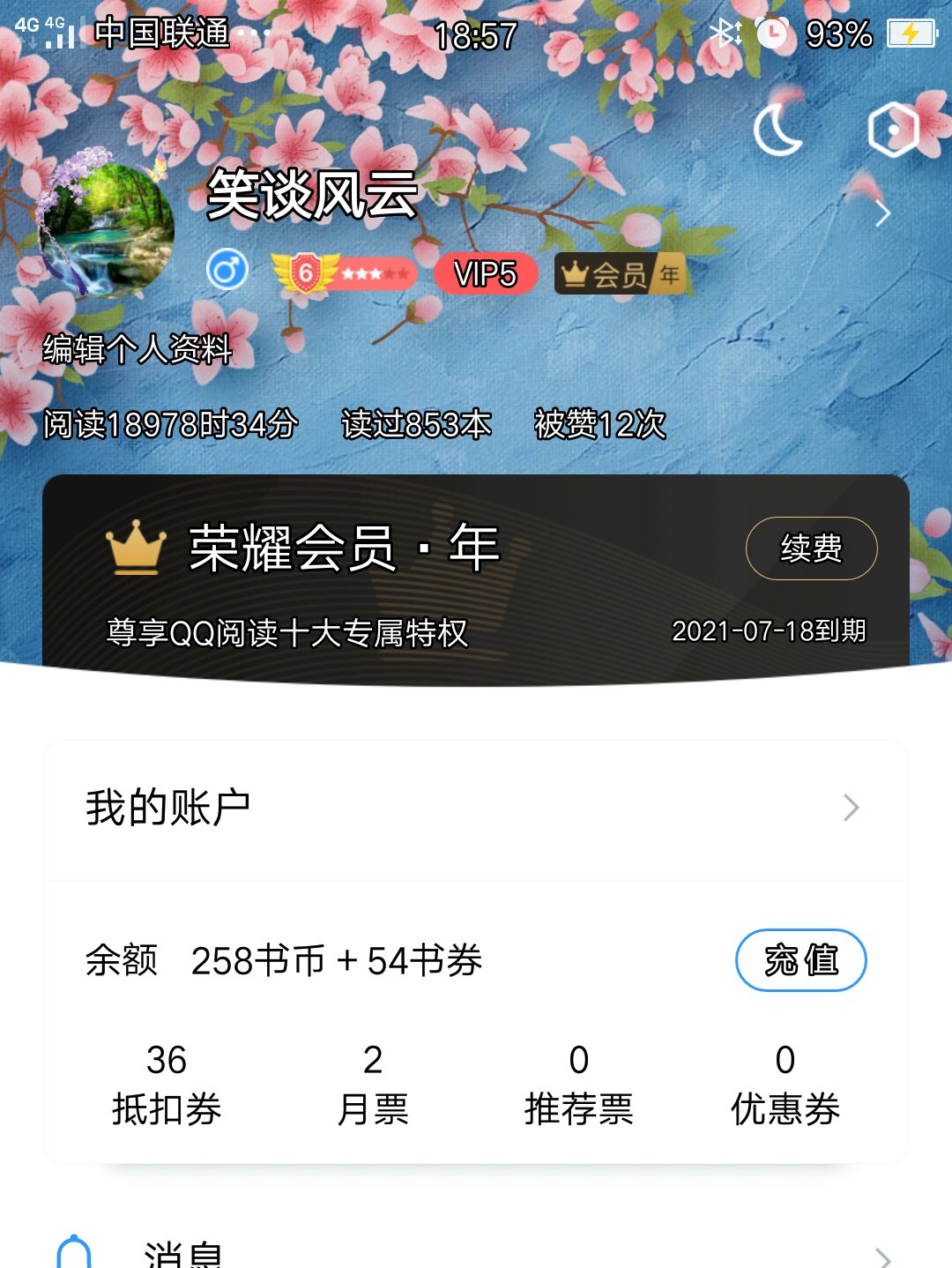The width and height of the screenshot is (952, 1268).
Task: Open settings via the hexagon icon
Action: point(893,131)
